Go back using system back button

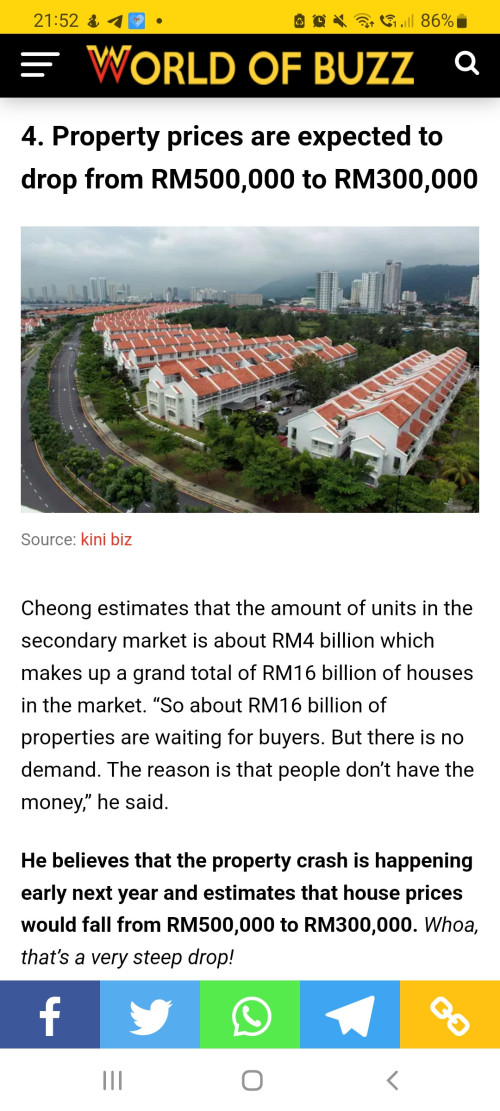[x=392, y=1081]
